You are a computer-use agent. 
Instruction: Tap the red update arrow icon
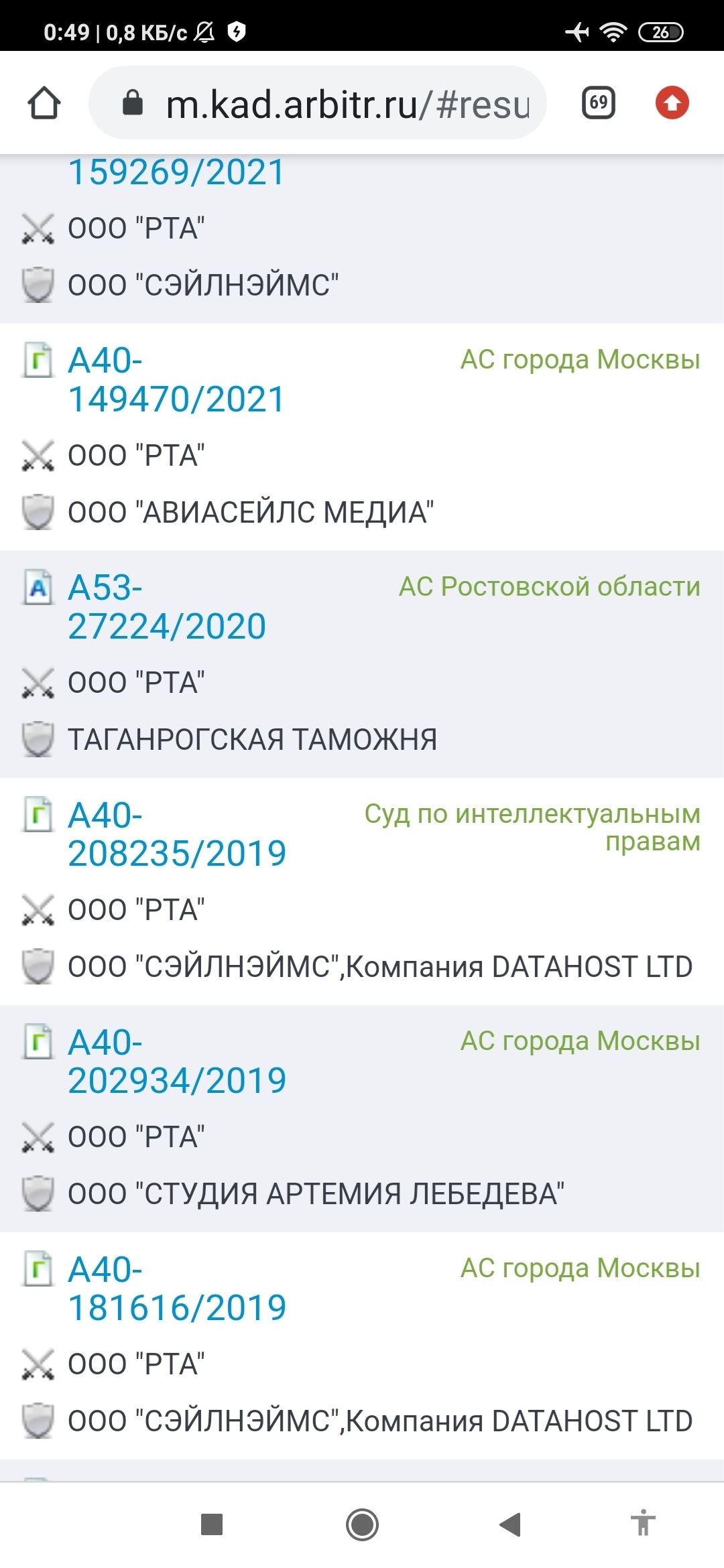tap(672, 103)
